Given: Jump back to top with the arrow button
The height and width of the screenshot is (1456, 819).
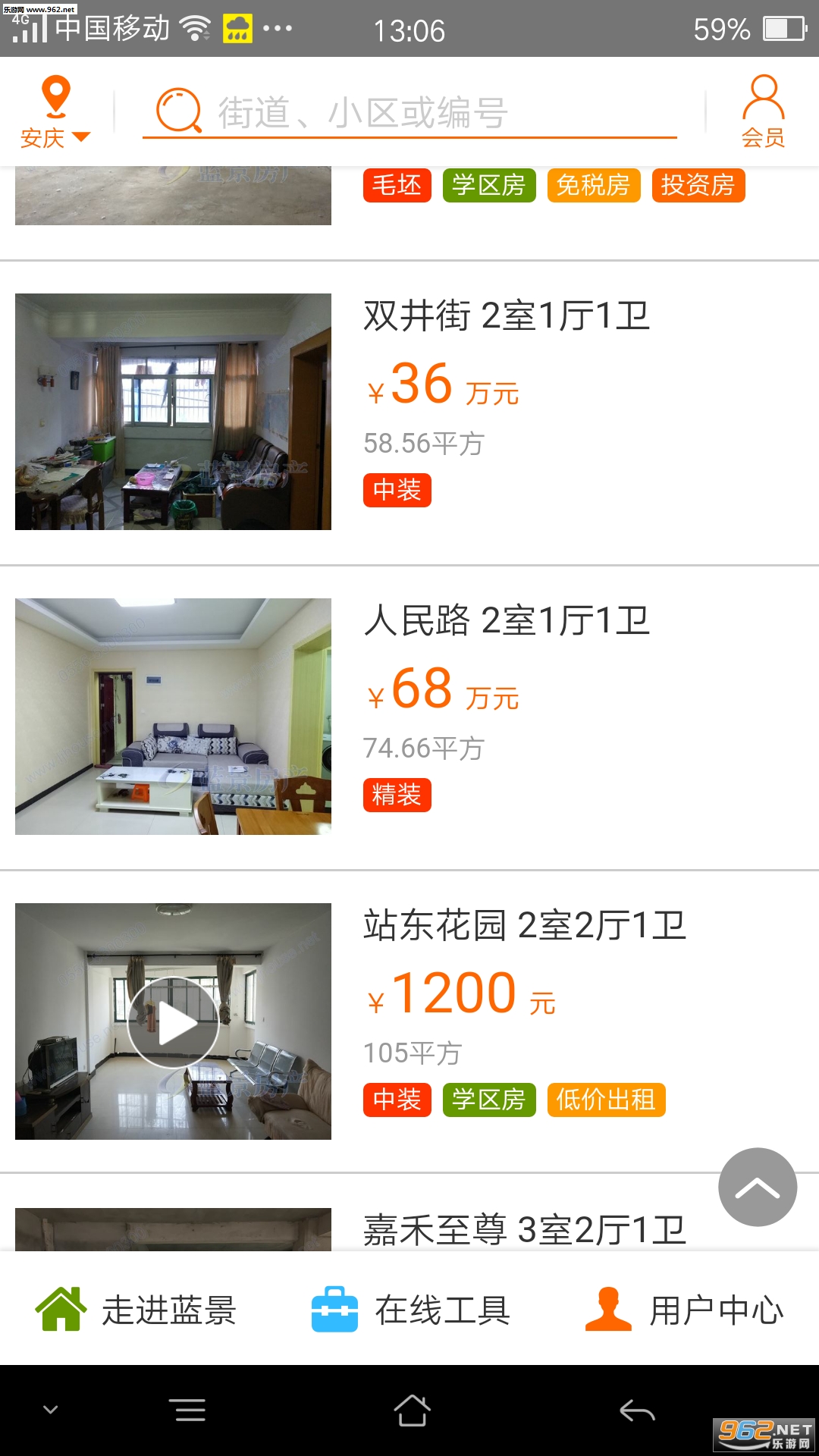Looking at the screenshot, I should point(758,1187).
